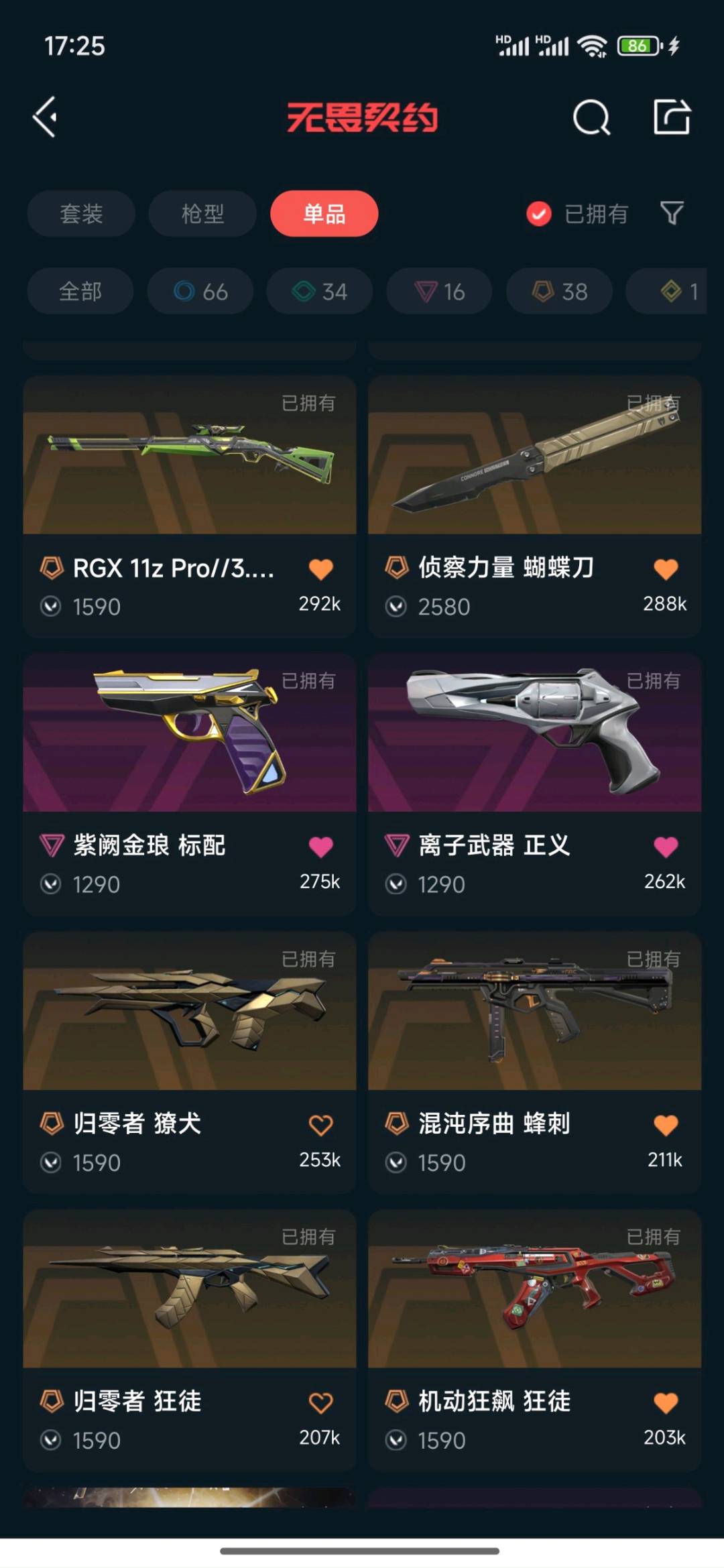The height and width of the screenshot is (1568, 724).
Task: Open the 混沌序曲 蜂刺 card
Action: point(534,1026)
